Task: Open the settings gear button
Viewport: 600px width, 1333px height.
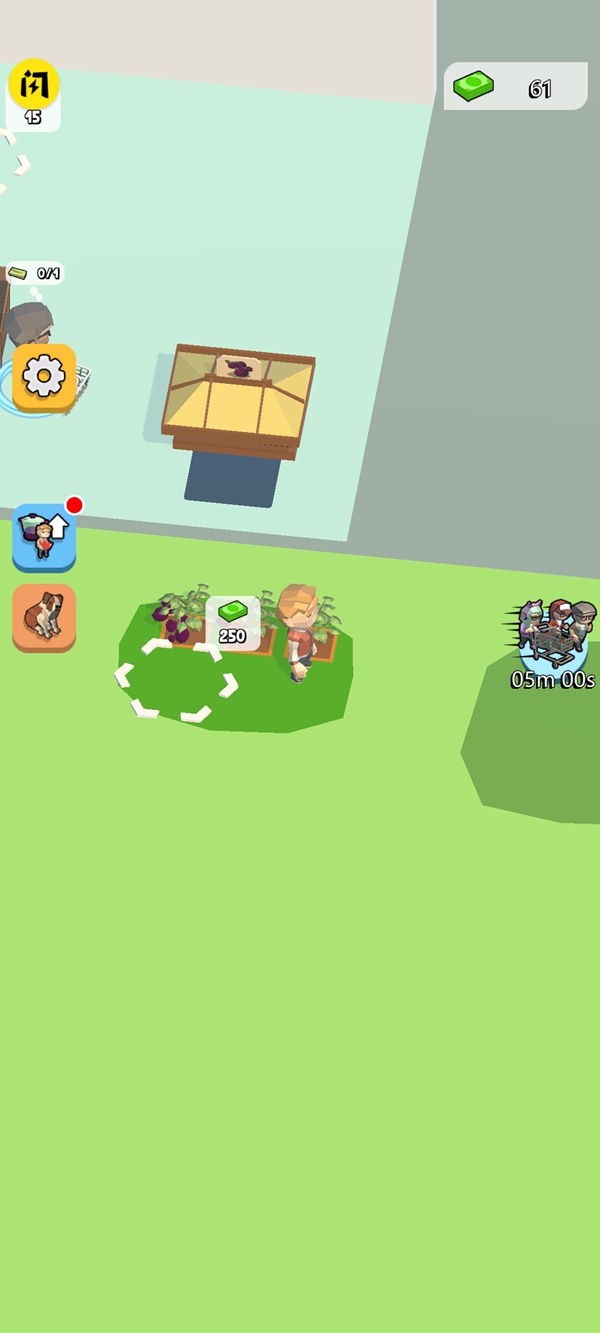Action: pyautogui.click(x=44, y=377)
